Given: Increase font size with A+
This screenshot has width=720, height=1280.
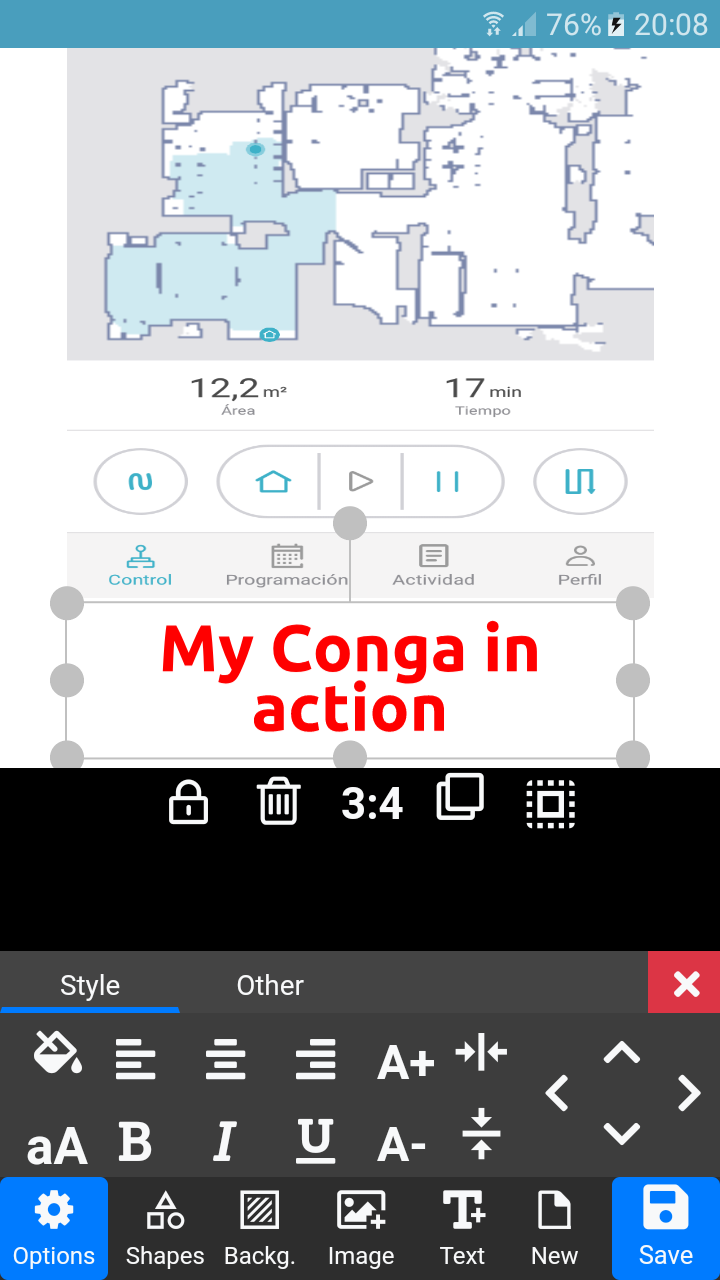Looking at the screenshot, I should [x=405, y=1062].
